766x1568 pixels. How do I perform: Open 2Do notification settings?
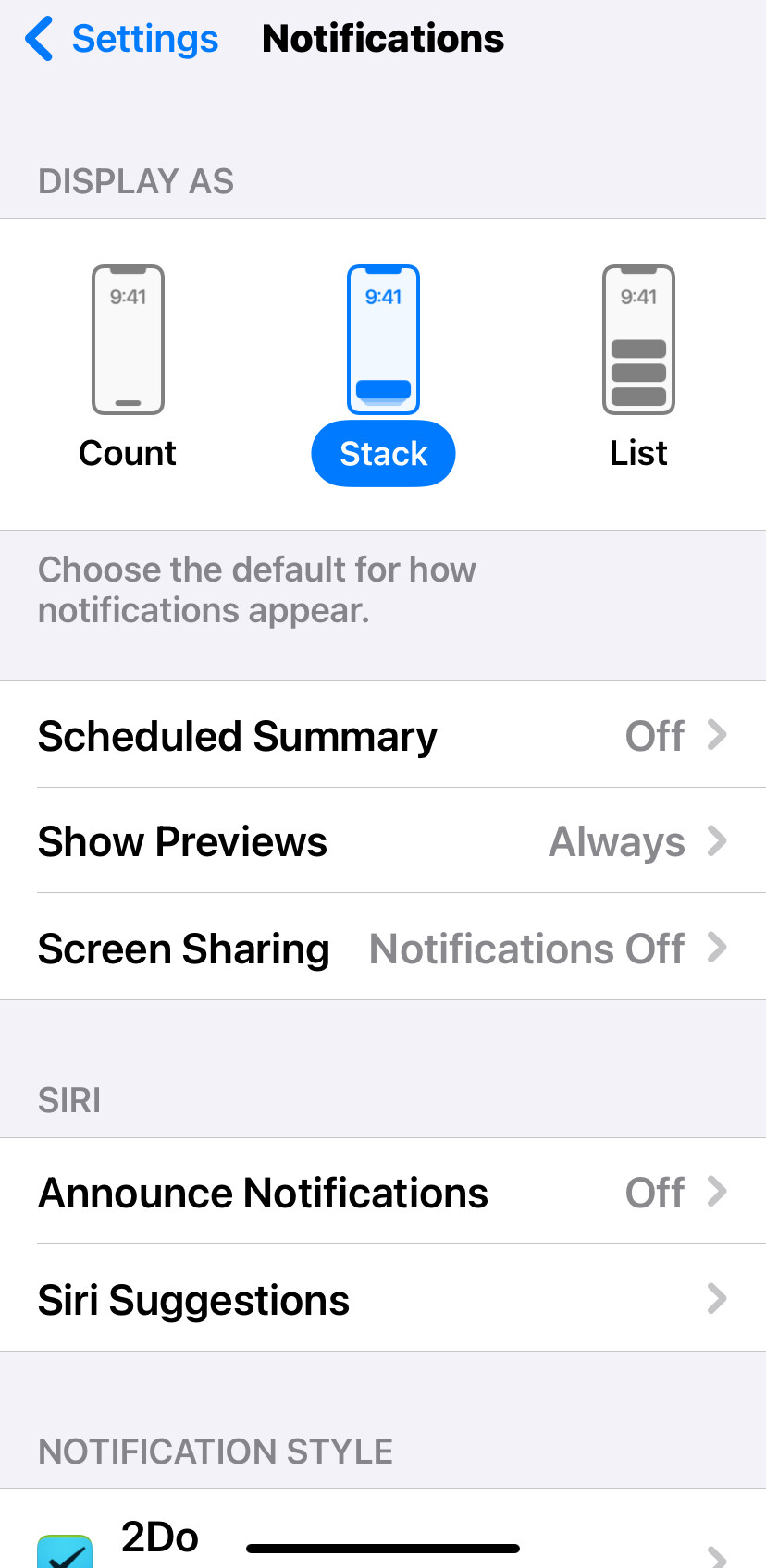pos(383,1535)
